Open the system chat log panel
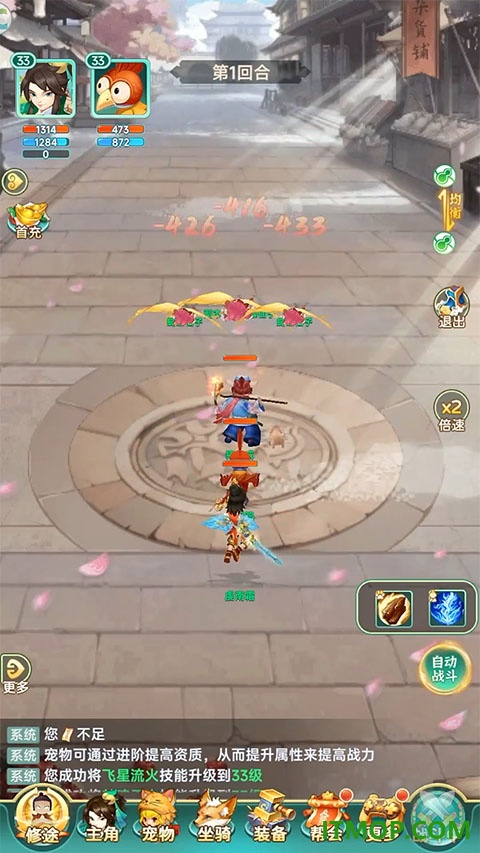Screen dimensions: 480x853 [x=190, y=756]
